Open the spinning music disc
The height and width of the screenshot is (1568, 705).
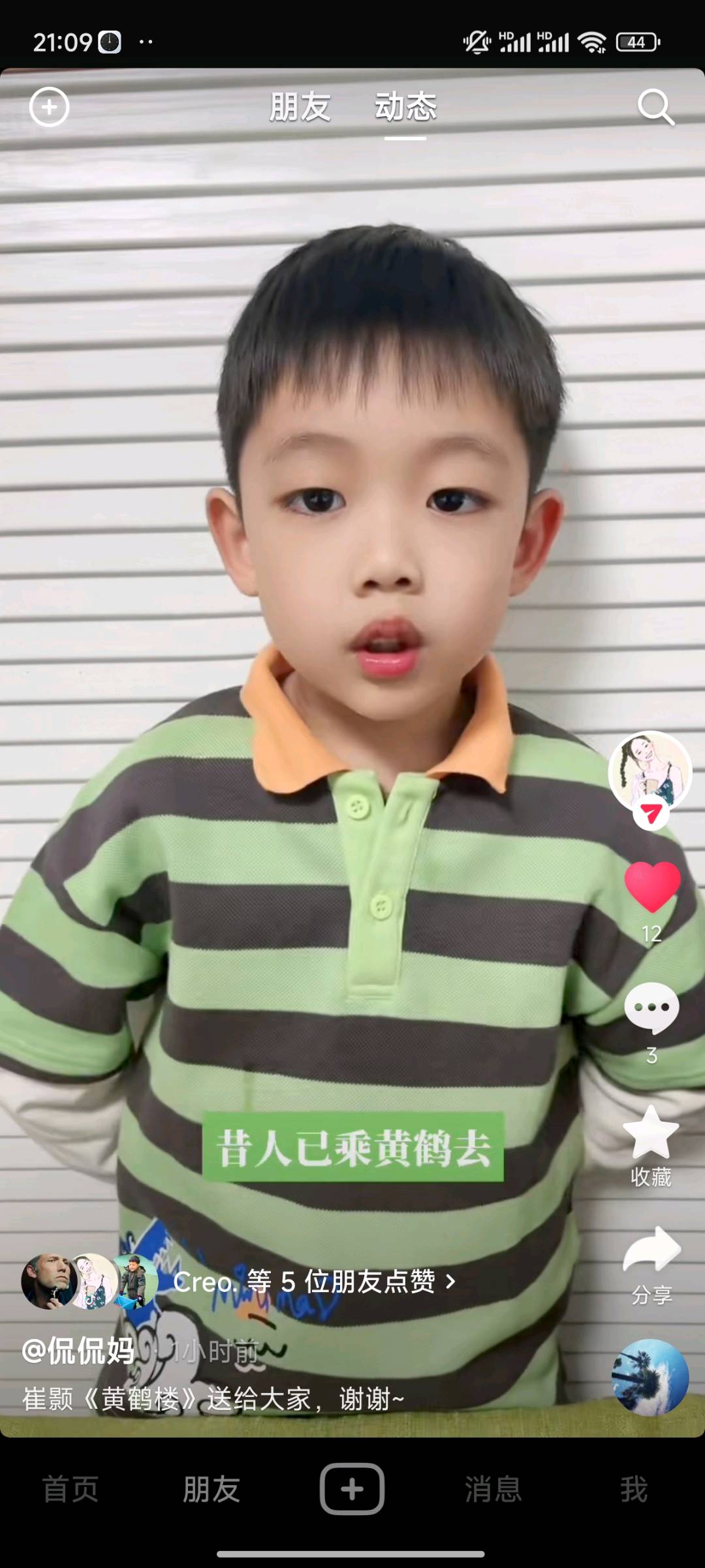pos(650,1377)
